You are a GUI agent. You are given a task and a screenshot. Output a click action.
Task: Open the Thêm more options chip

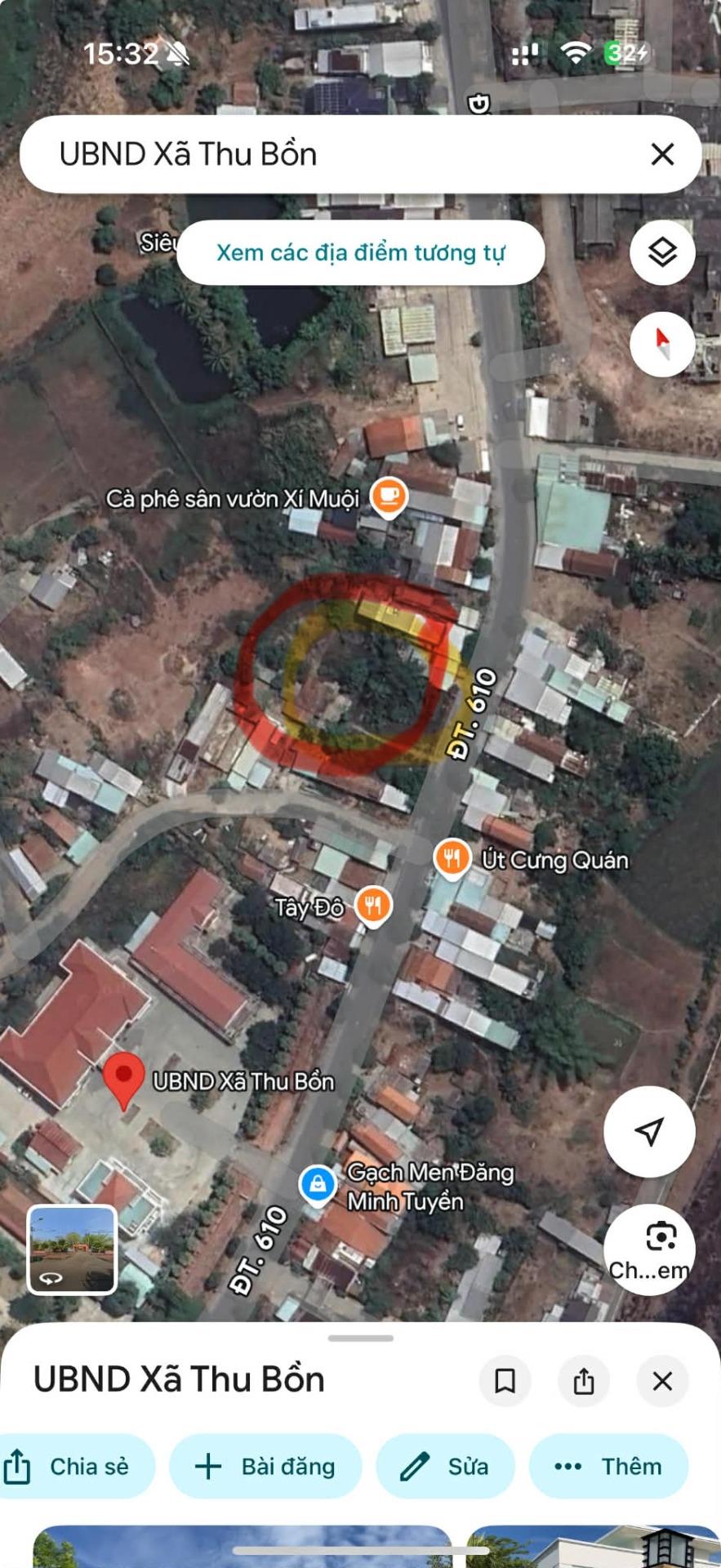pyautogui.click(x=608, y=1467)
